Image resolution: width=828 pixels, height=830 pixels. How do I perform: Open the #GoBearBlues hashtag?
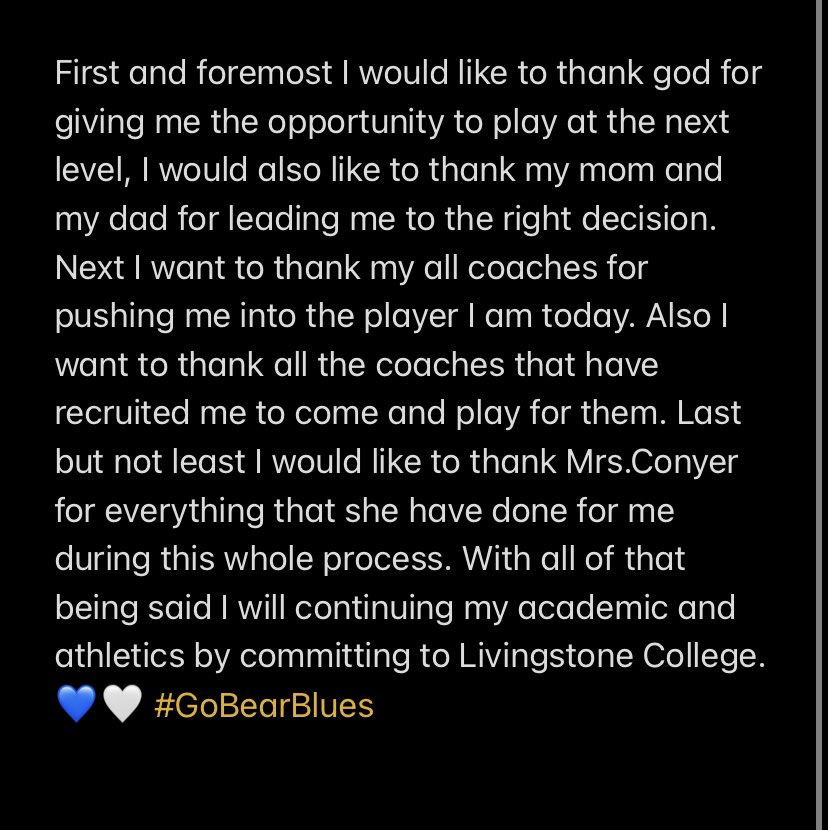(x=264, y=706)
